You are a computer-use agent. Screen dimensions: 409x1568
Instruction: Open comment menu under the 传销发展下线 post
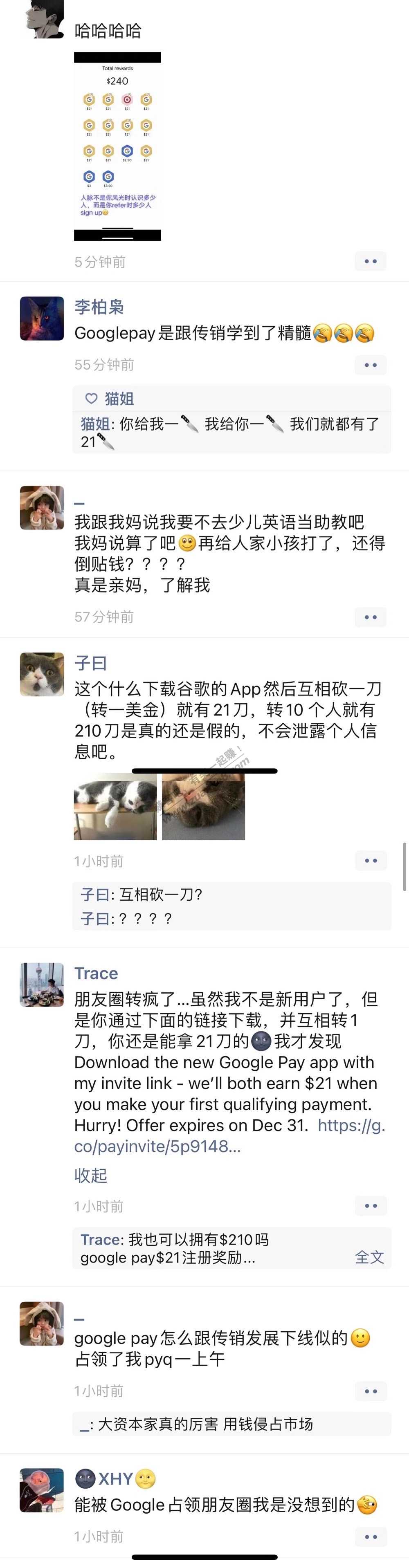coord(371,1391)
